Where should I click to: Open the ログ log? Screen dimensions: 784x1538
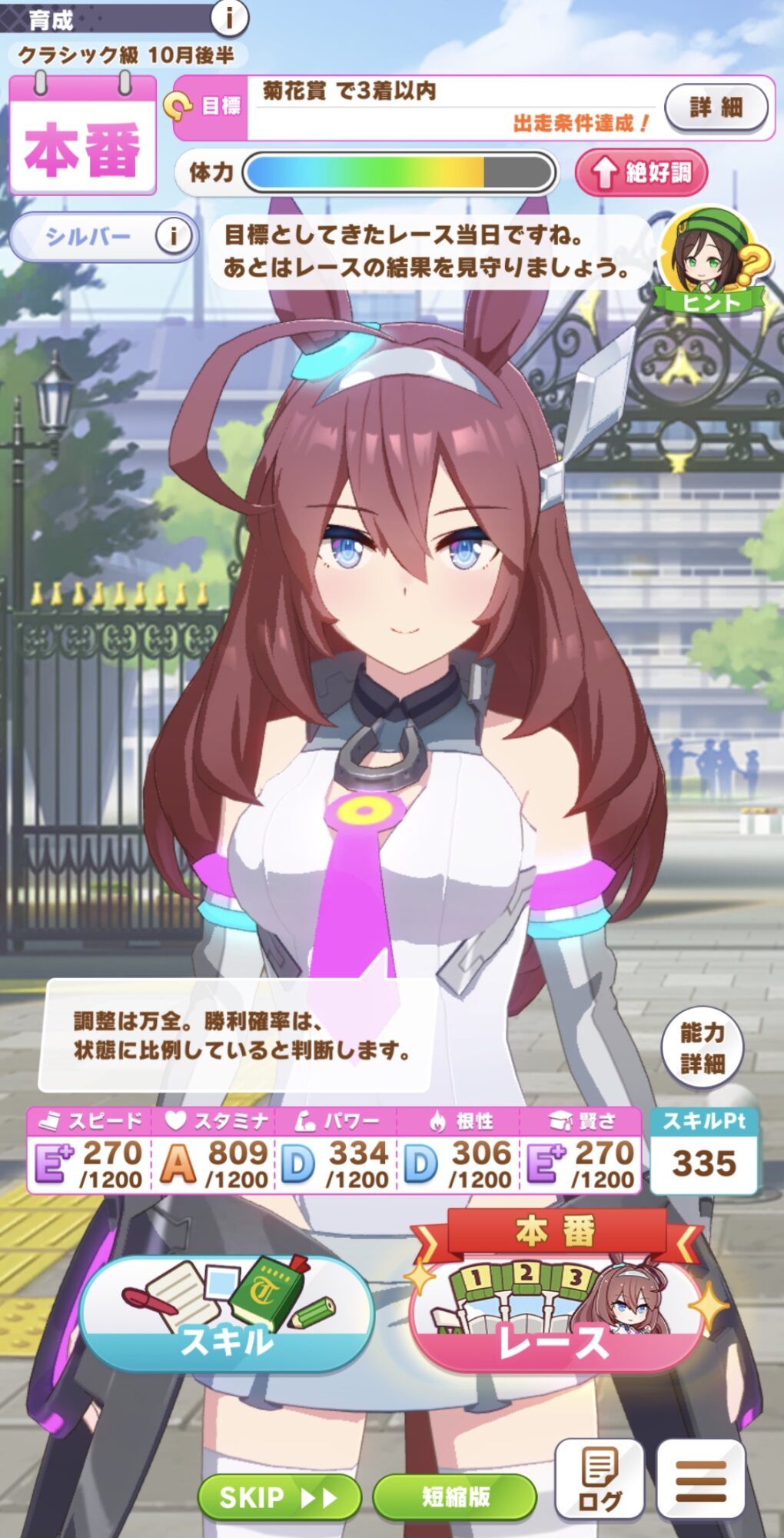pos(599,1479)
